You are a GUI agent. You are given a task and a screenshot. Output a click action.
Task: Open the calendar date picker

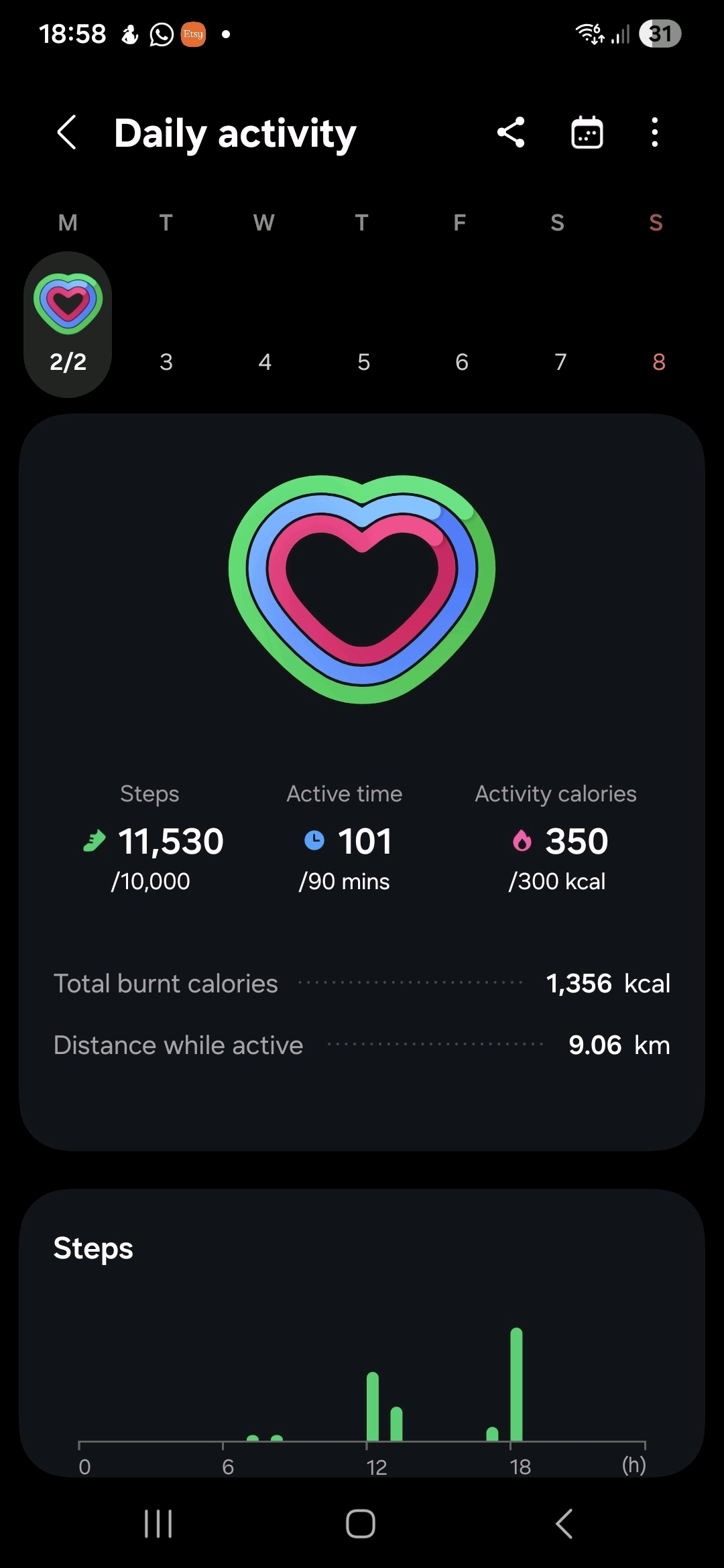(587, 132)
